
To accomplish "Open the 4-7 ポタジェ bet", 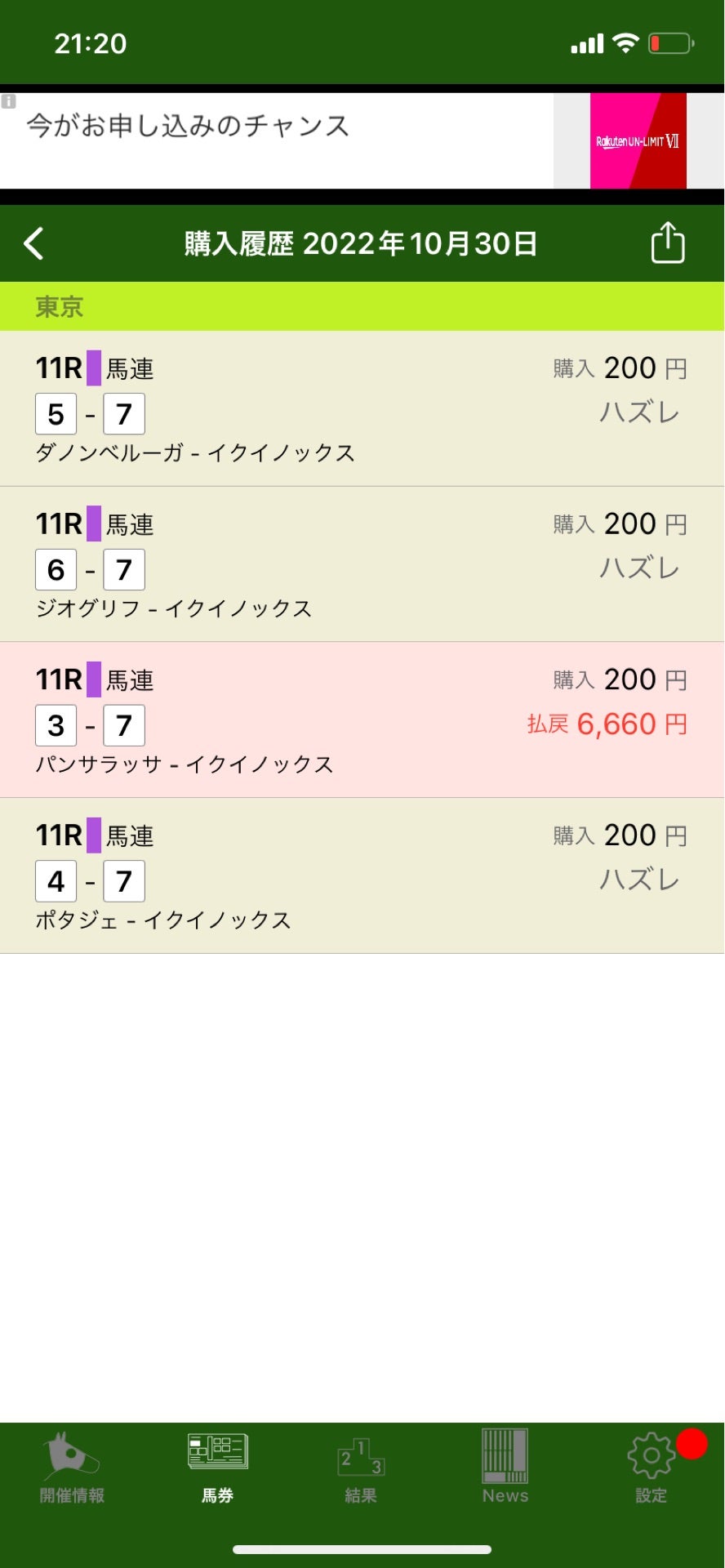I will (x=362, y=875).
